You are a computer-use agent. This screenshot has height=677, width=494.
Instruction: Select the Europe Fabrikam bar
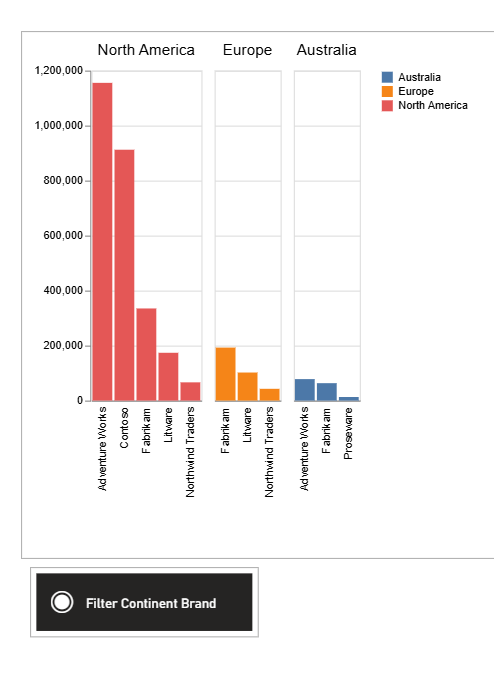(x=225, y=374)
